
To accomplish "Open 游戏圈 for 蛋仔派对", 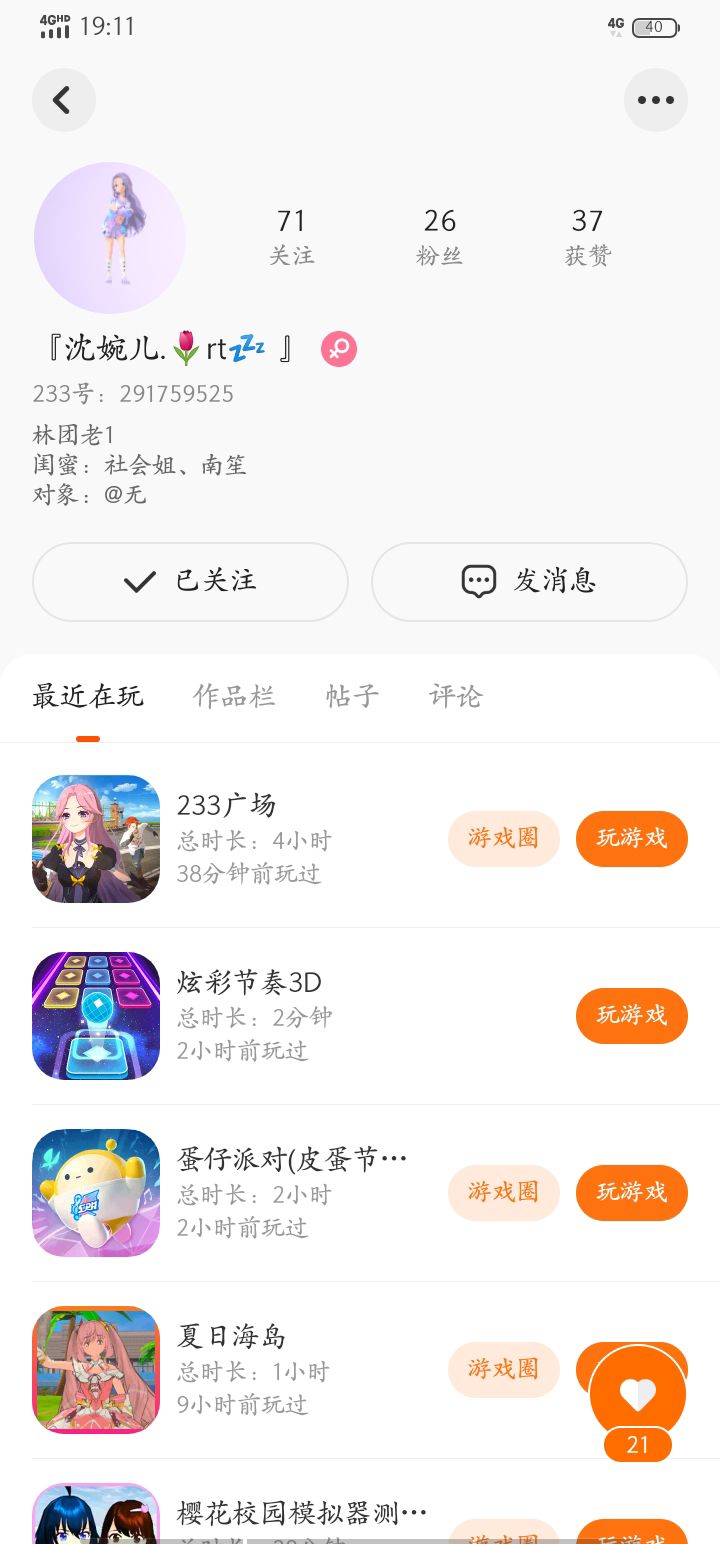I will click(503, 1192).
